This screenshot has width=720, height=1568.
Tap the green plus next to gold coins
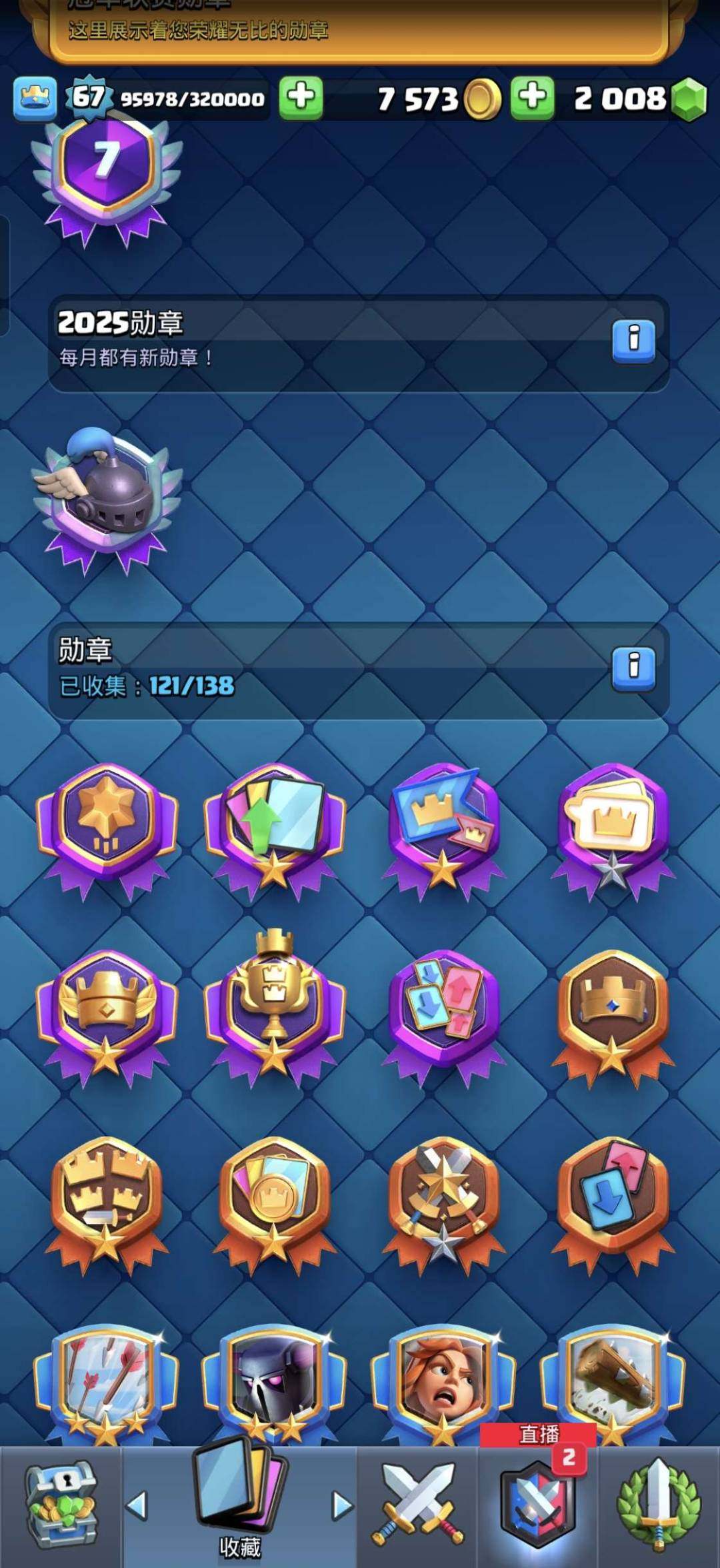[x=532, y=98]
